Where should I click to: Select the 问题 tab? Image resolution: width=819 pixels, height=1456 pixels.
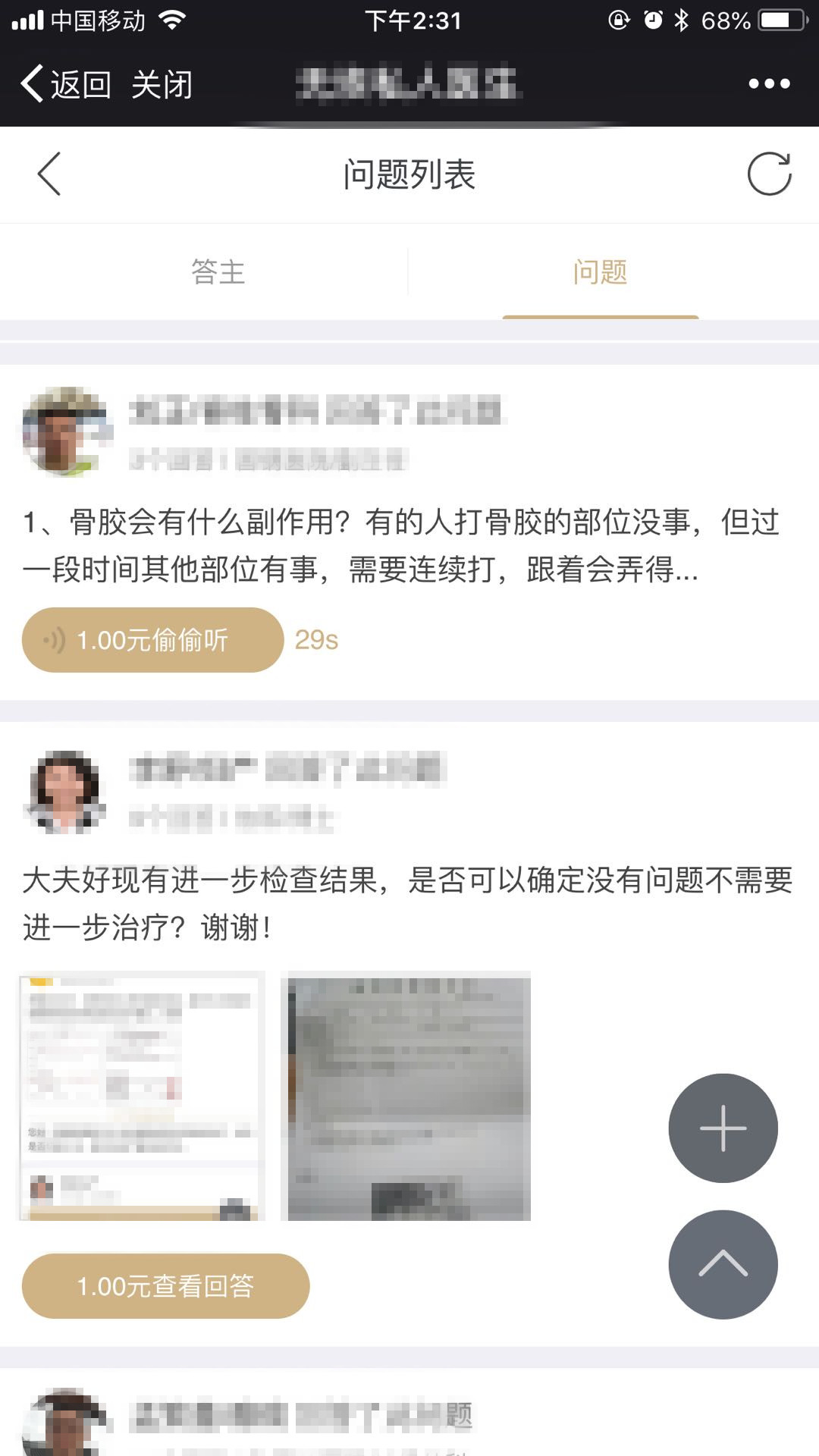click(600, 272)
